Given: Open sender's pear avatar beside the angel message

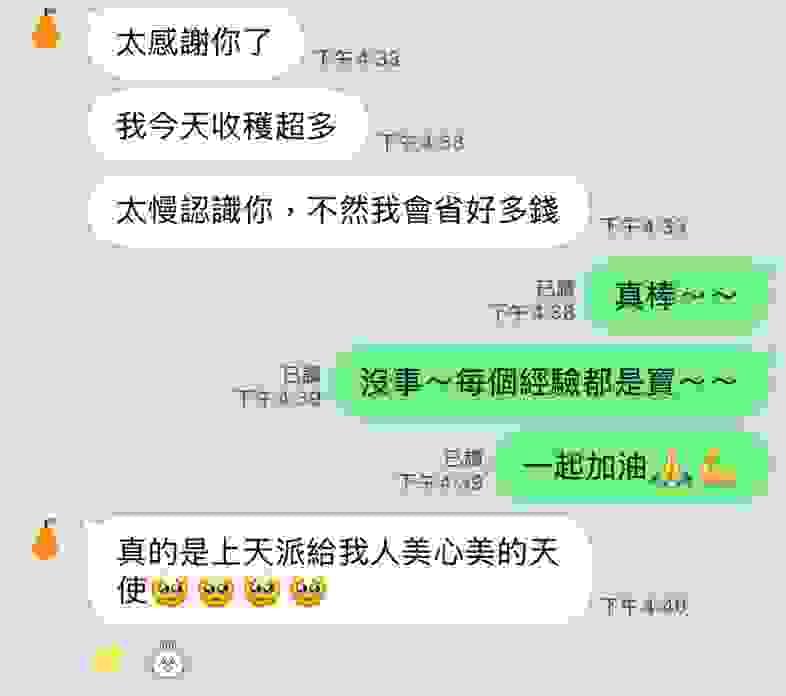Looking at the screenshot, I should click(x=45, y=541).
